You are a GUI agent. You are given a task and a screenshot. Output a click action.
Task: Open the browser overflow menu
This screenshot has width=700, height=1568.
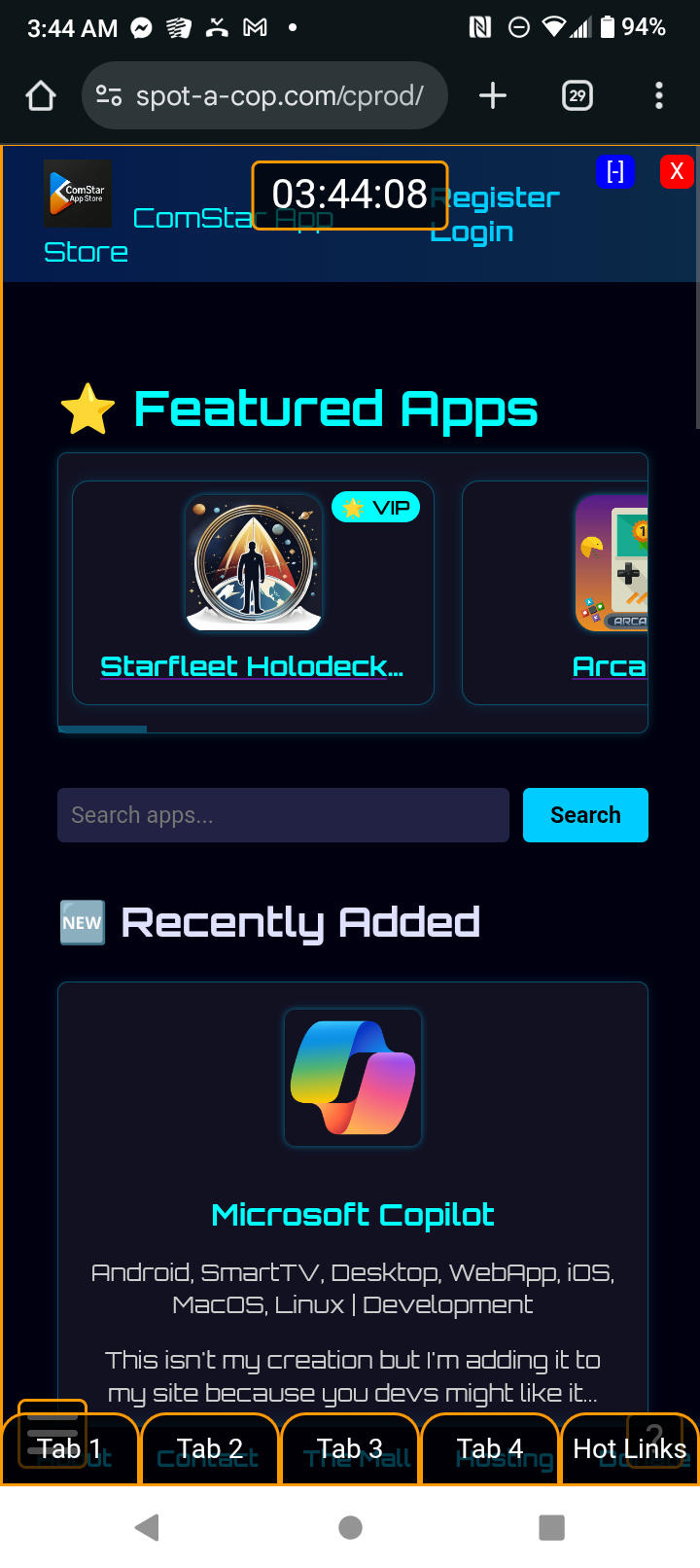point(659,95)
